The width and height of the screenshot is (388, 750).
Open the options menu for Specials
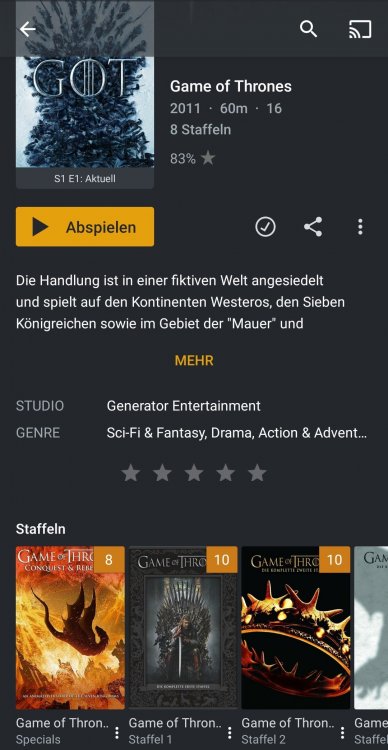116,732
